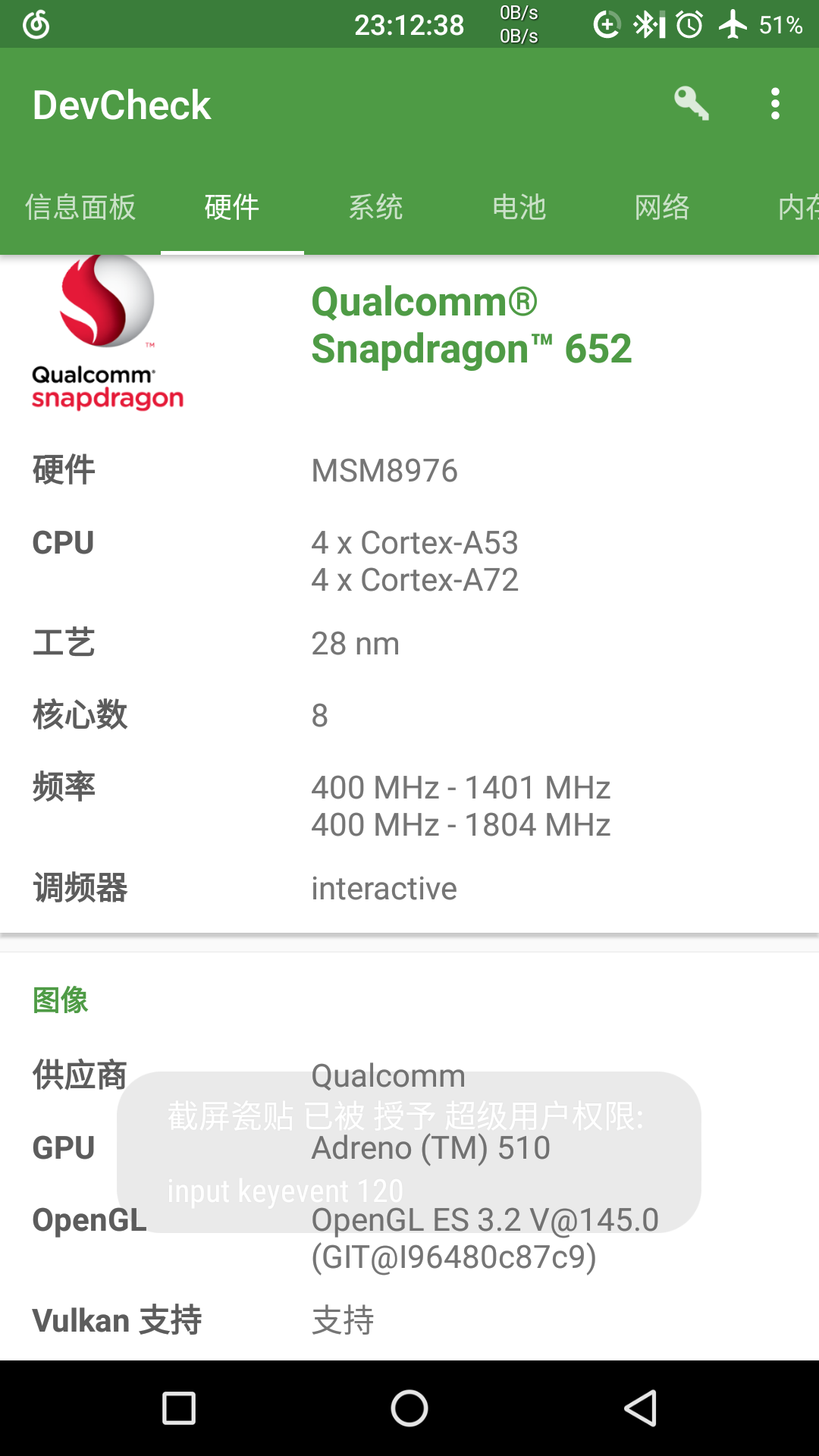Viewport: 819px width, 1456px height.
Task: Open the partially visible 内存 tab
Action: click(x=798, y=207)
